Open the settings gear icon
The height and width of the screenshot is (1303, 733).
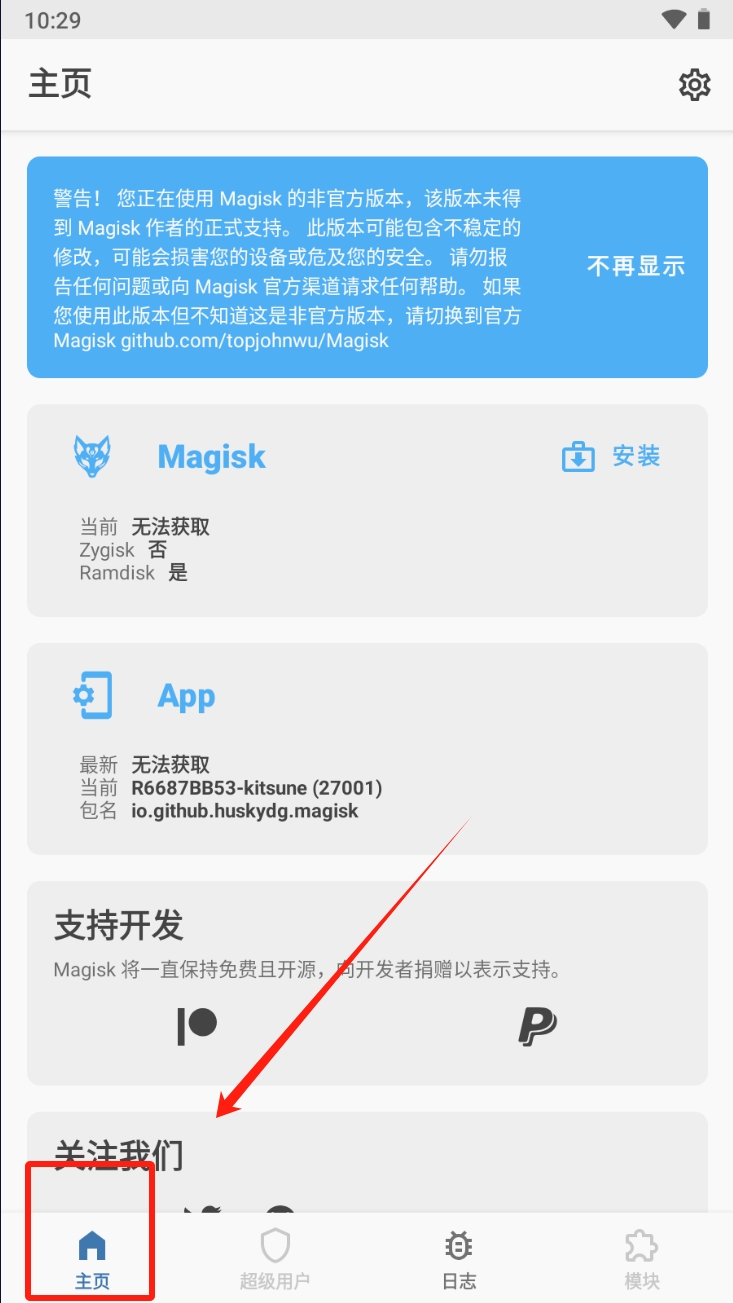[694, 85]
